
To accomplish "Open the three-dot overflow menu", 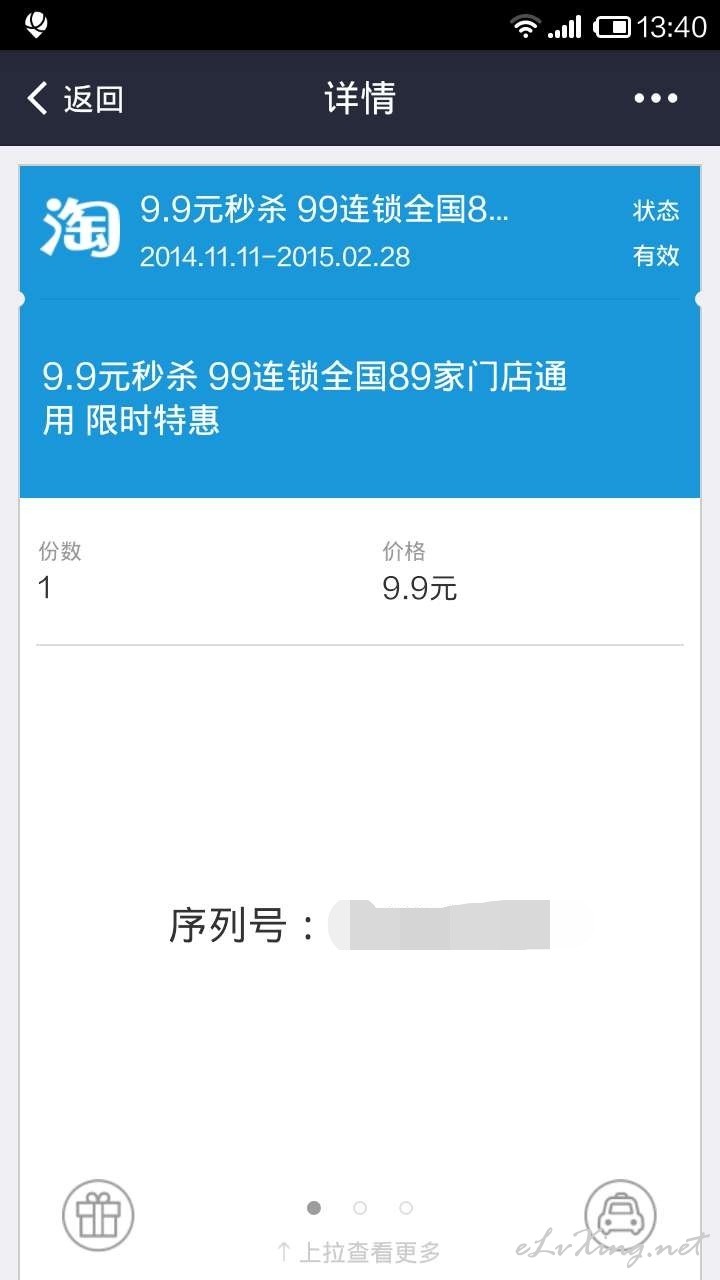I will 656,98.
